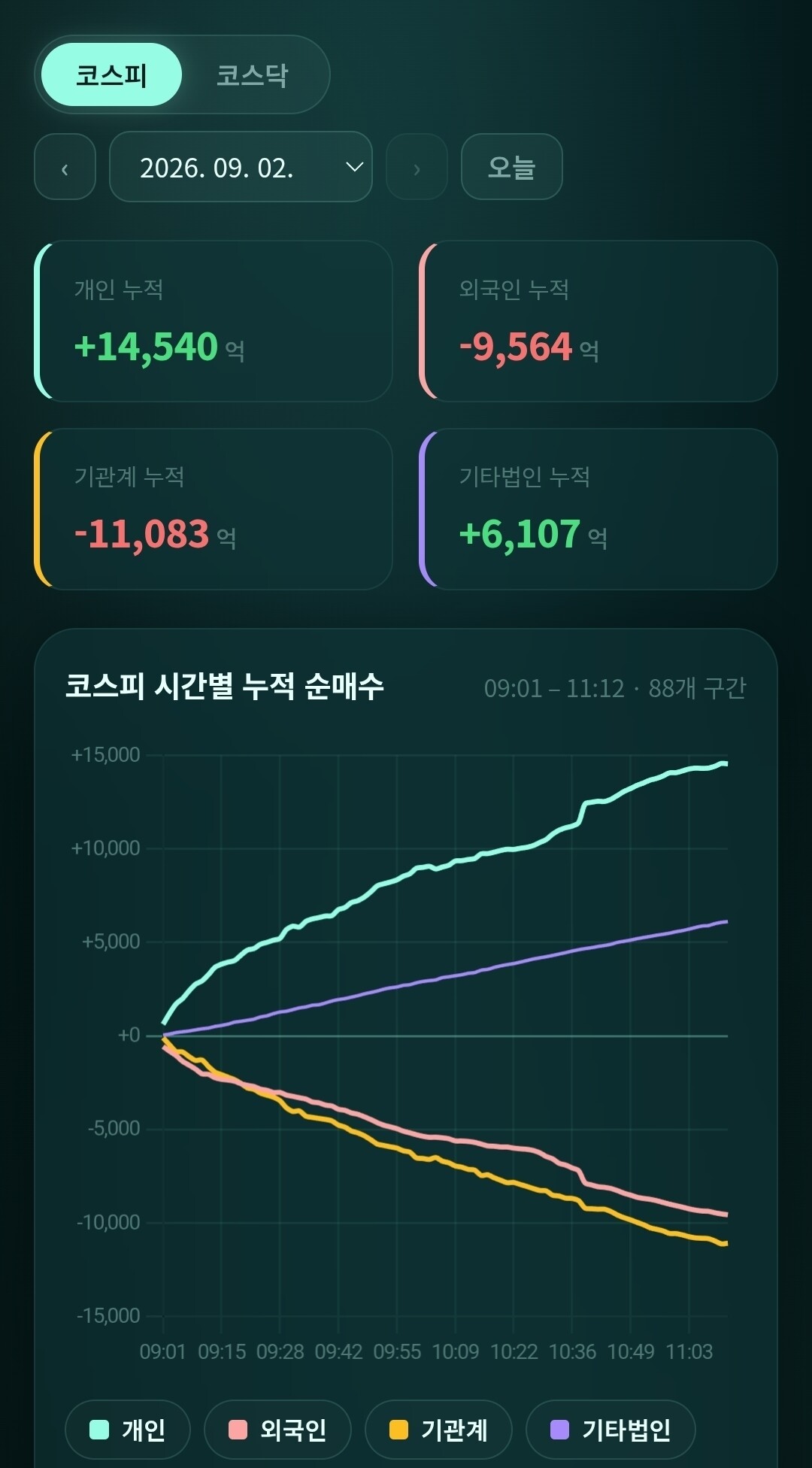Toggle the 외국인 legend chip
This screenshot has width=812, height=1468.
pyautogui.click(x=277, y=1429)
